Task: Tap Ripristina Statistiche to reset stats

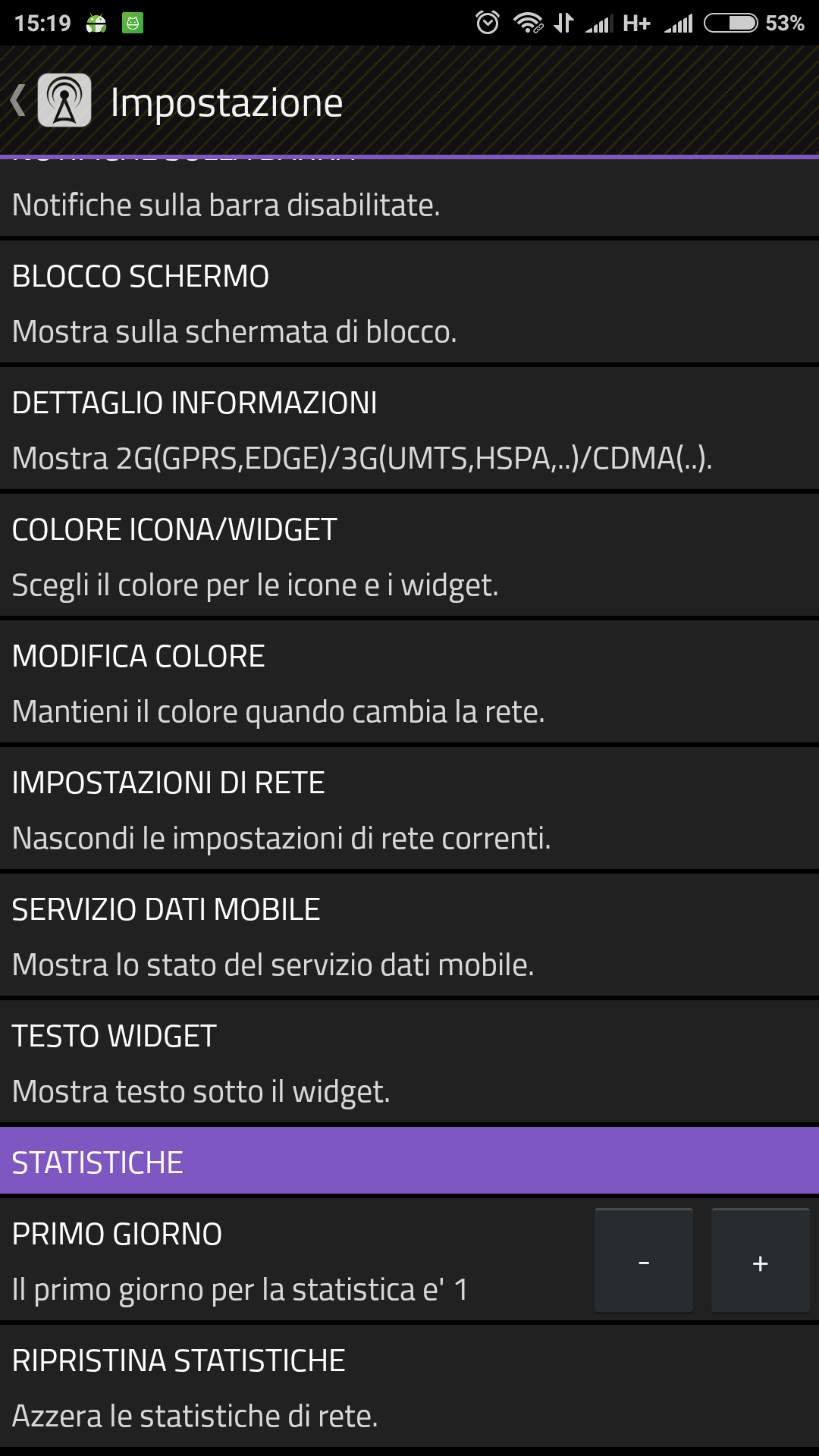Action: coord(409,1386)
